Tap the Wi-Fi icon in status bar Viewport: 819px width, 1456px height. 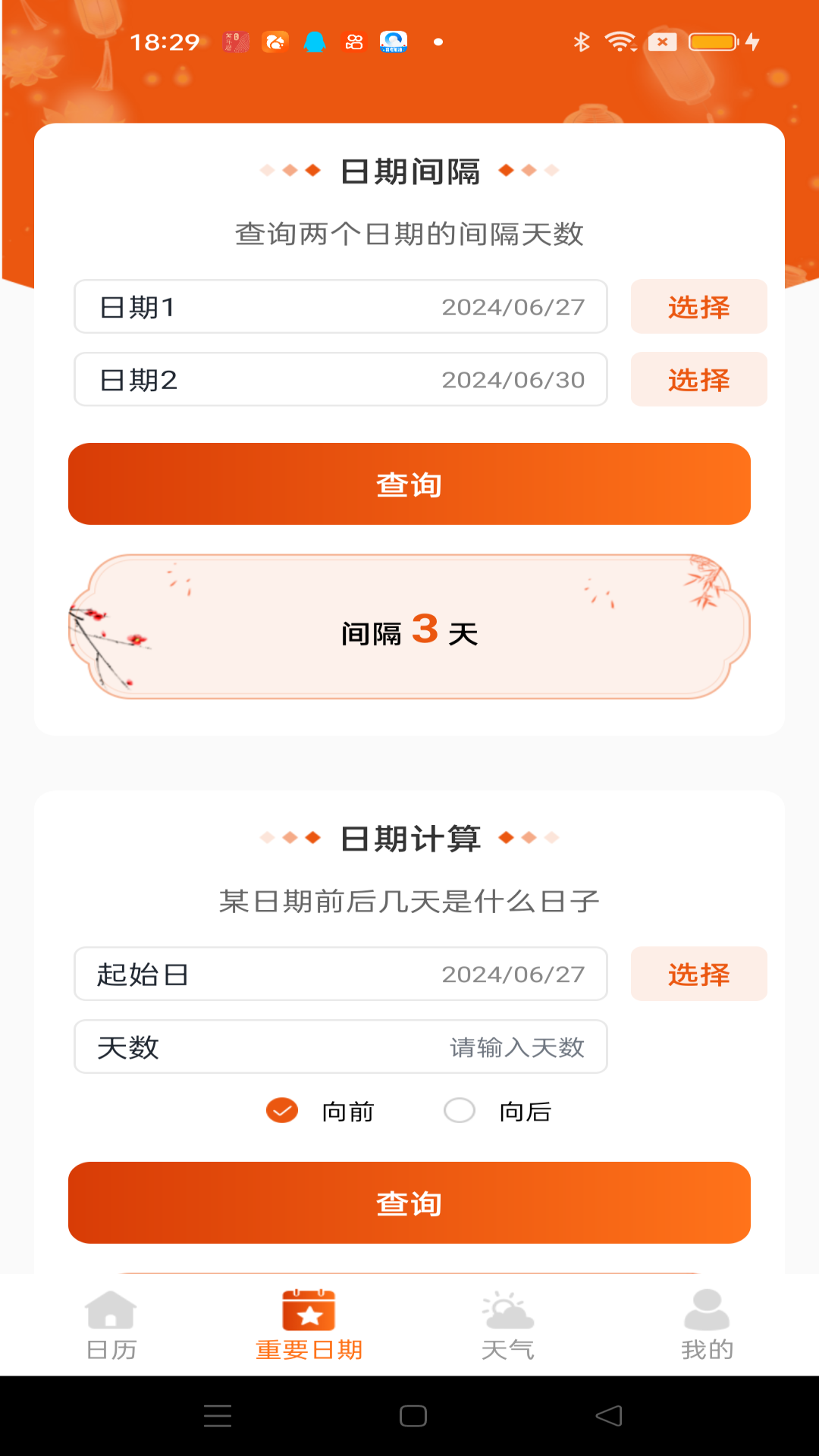(622, 43)
